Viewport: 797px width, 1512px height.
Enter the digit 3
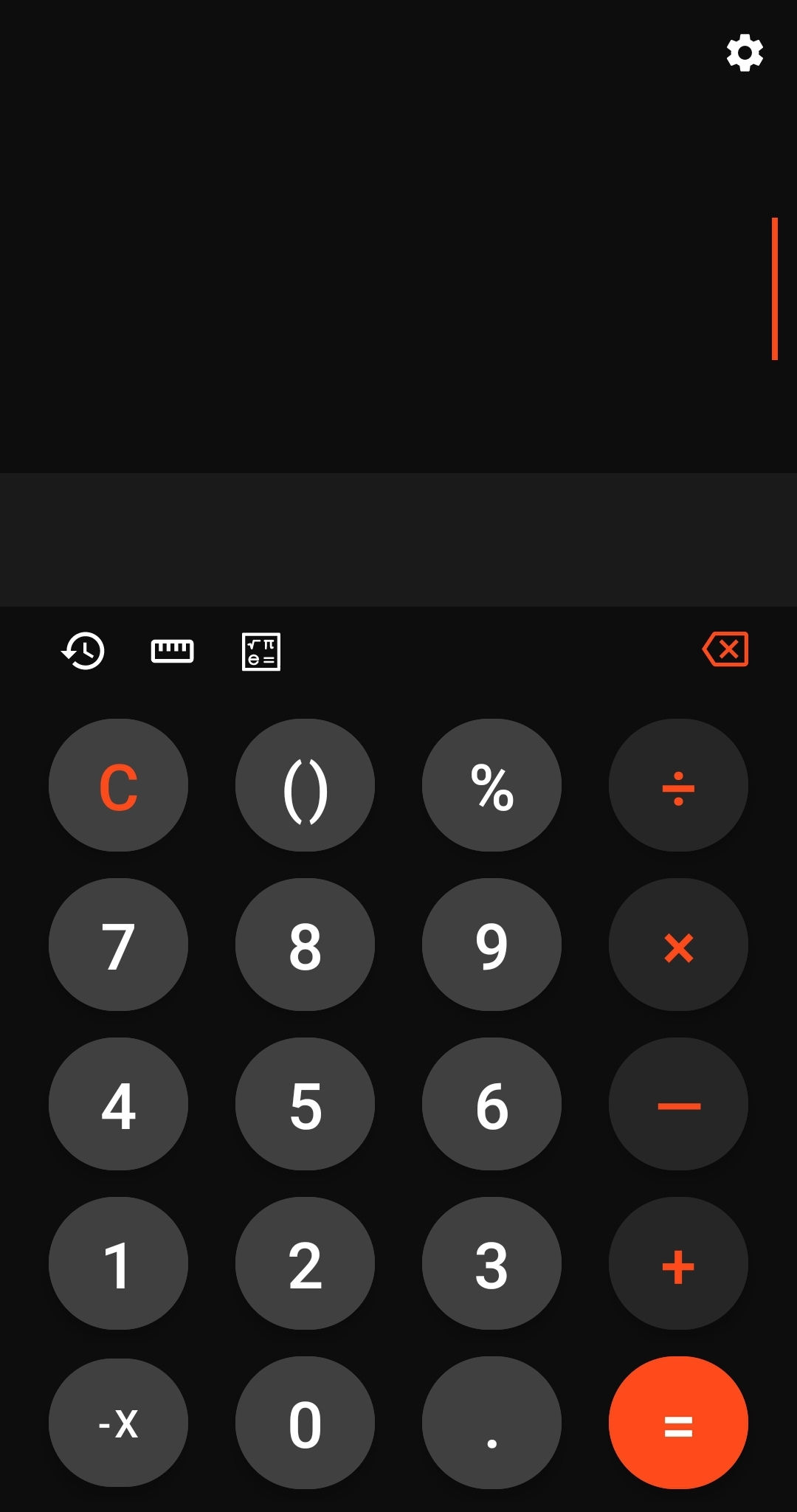491,1264
